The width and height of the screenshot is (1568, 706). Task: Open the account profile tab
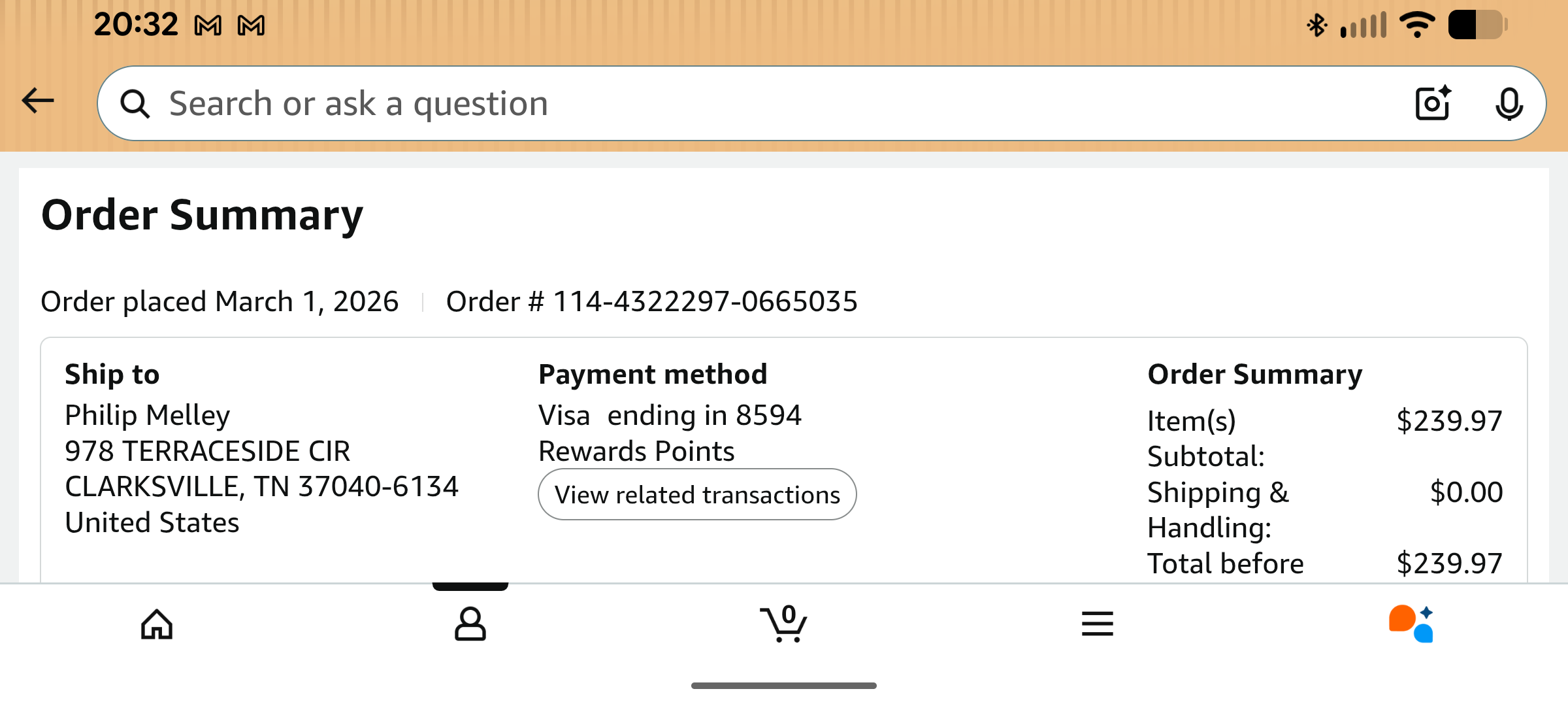470,624
